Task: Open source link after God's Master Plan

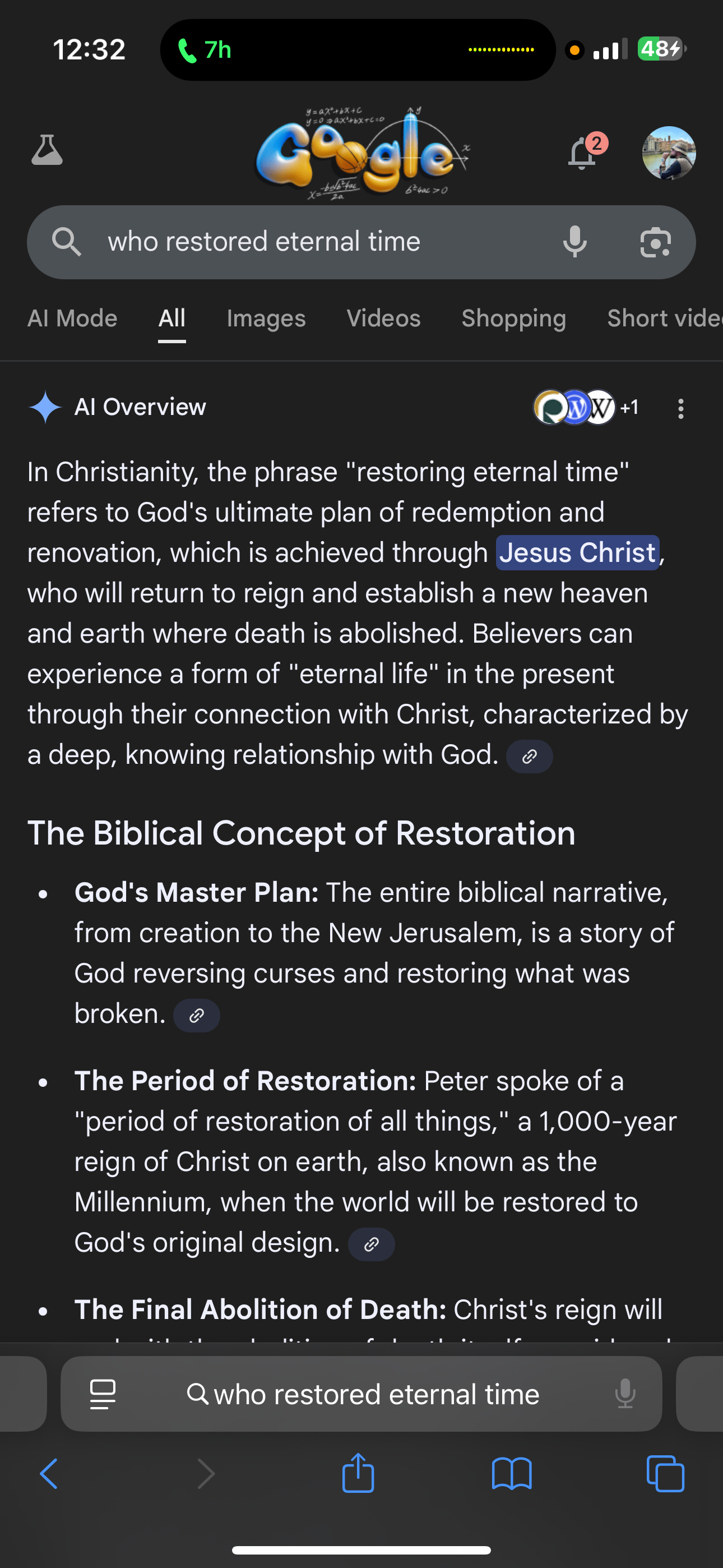Action: pyautogui.click(x=197, y=1015)
